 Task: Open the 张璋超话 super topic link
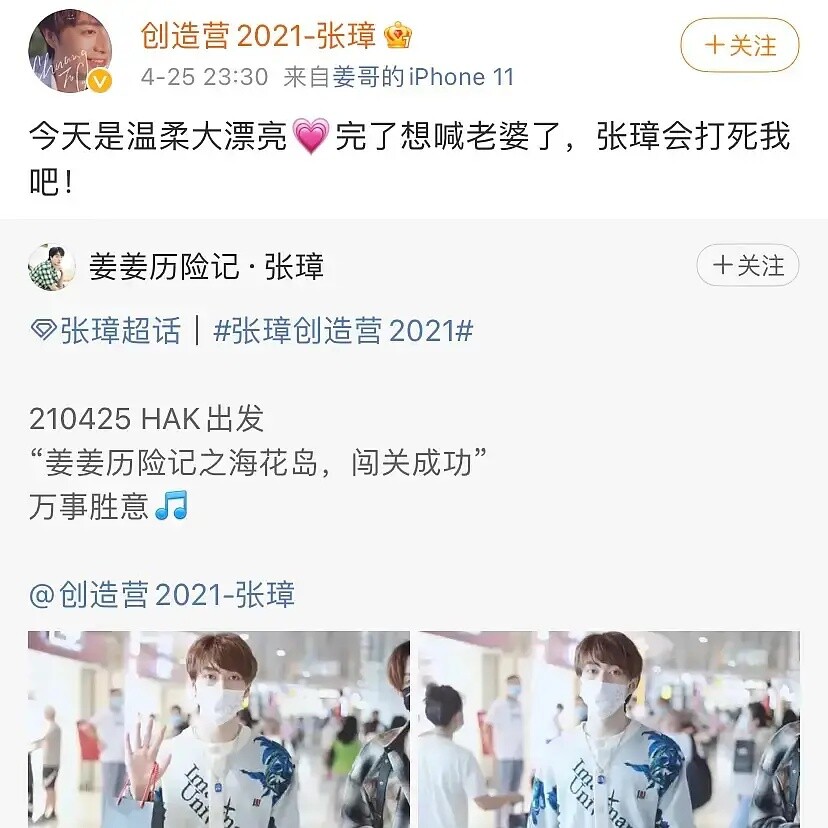pyautogui.click(x=106, y=331)
